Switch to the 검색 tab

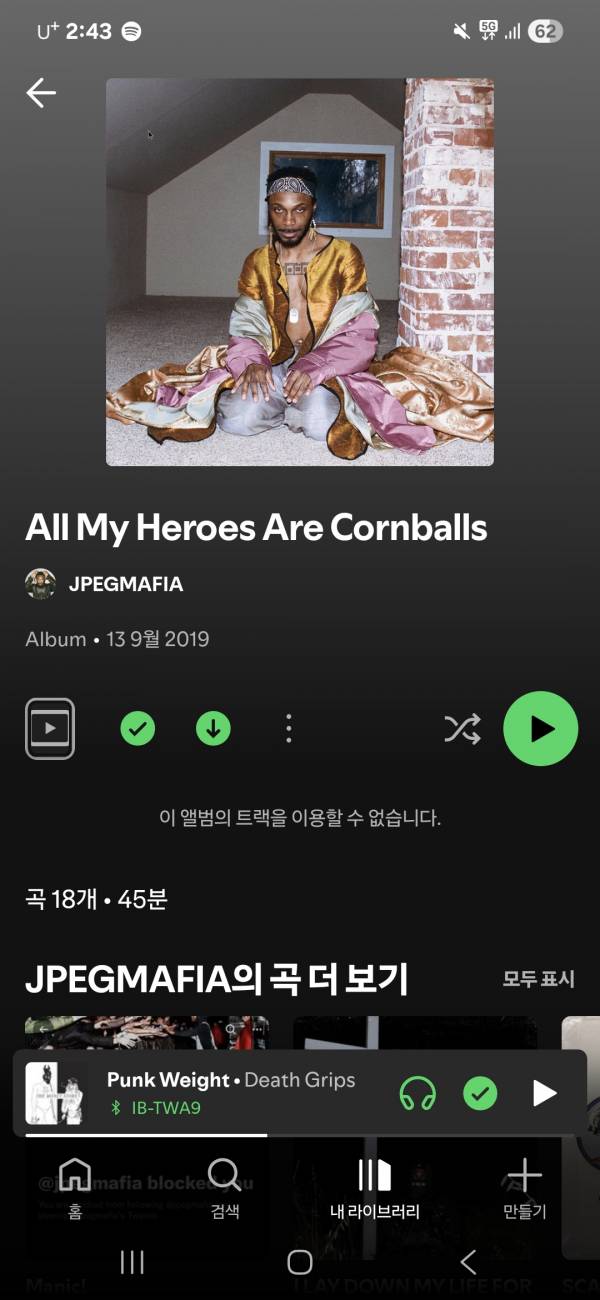point(225,1188)
